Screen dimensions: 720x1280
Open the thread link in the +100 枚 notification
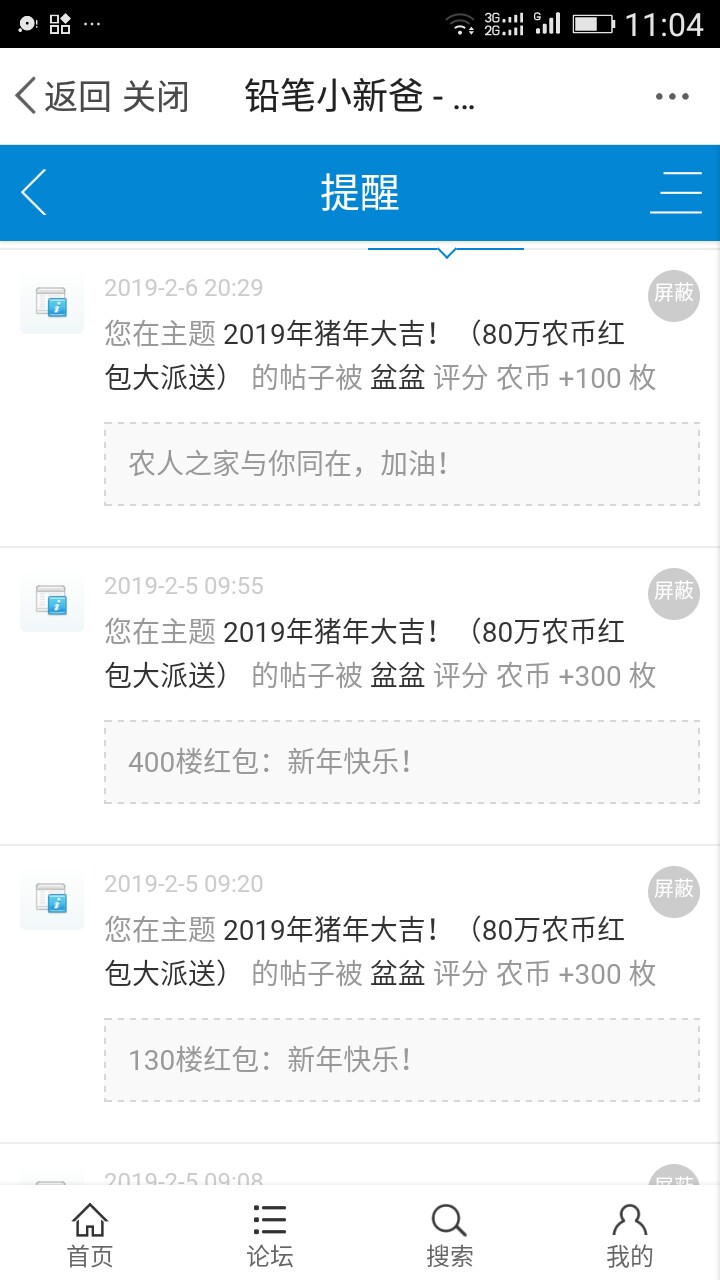click(x=424, y=334)
